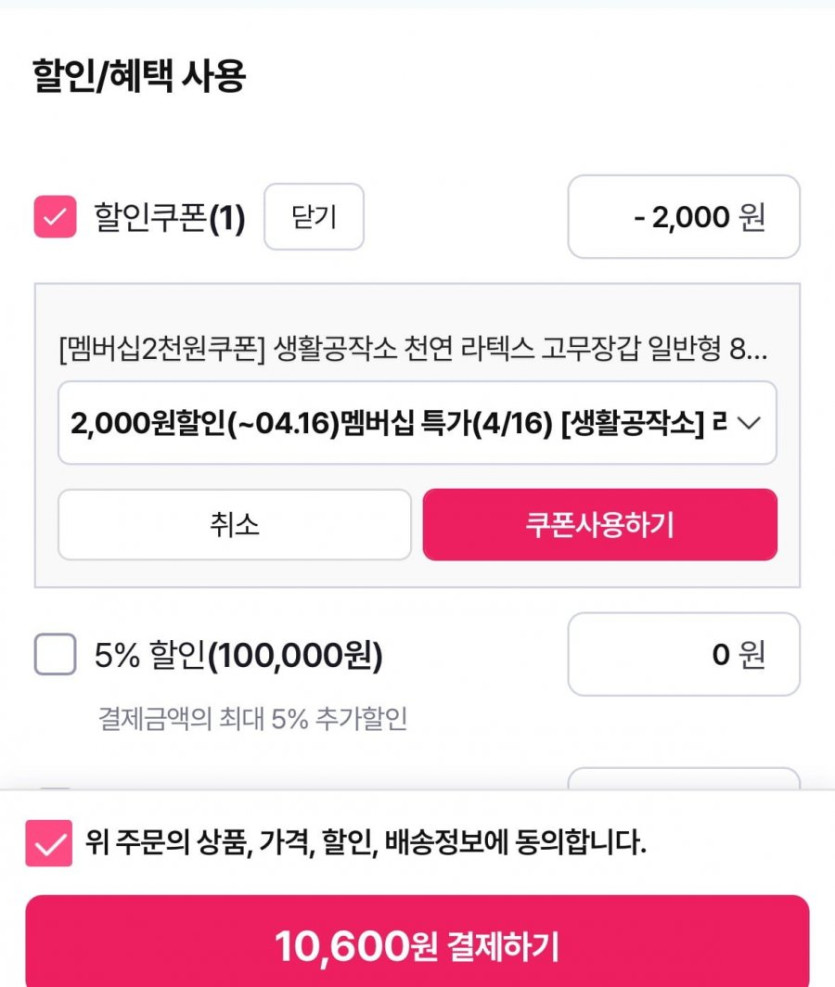Pay with 10,600원 결제하기 button
The image size is (835, 987).
417,944
